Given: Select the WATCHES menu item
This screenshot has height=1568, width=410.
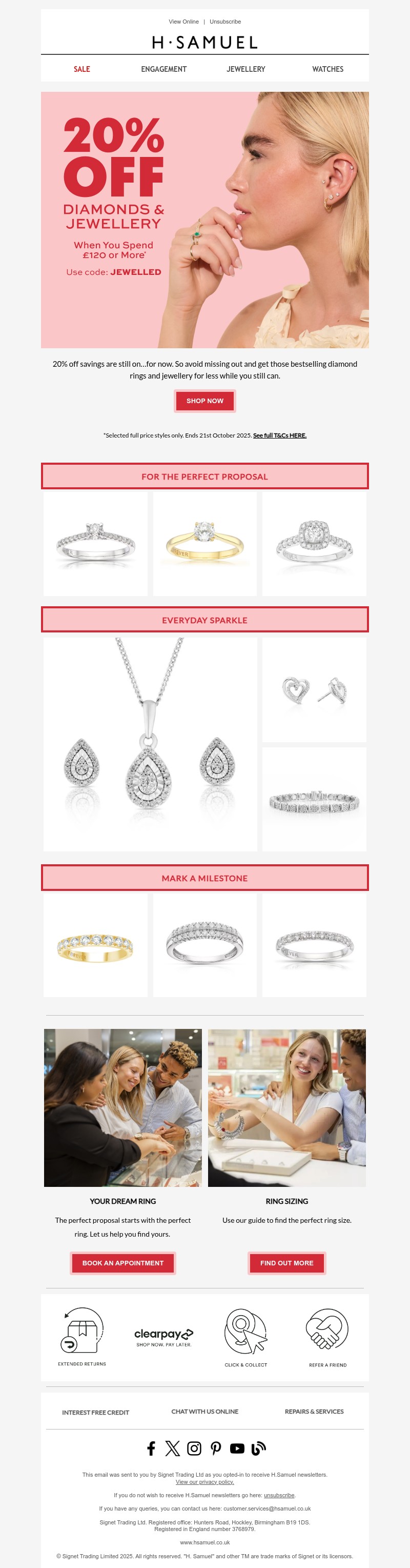Looking at the screenshot, I should pyautogui.click(x=327, y=69).
